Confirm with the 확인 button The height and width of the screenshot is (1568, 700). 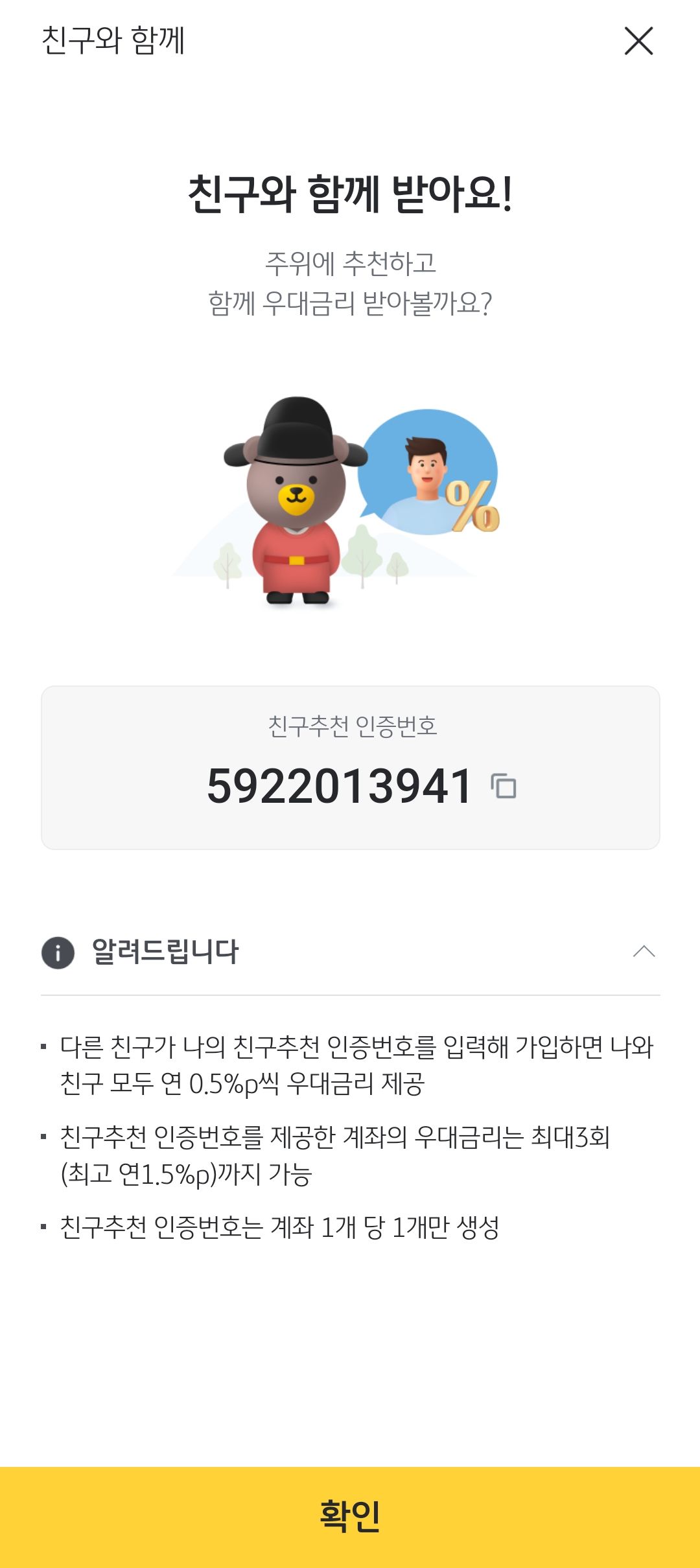(350, 1516)
